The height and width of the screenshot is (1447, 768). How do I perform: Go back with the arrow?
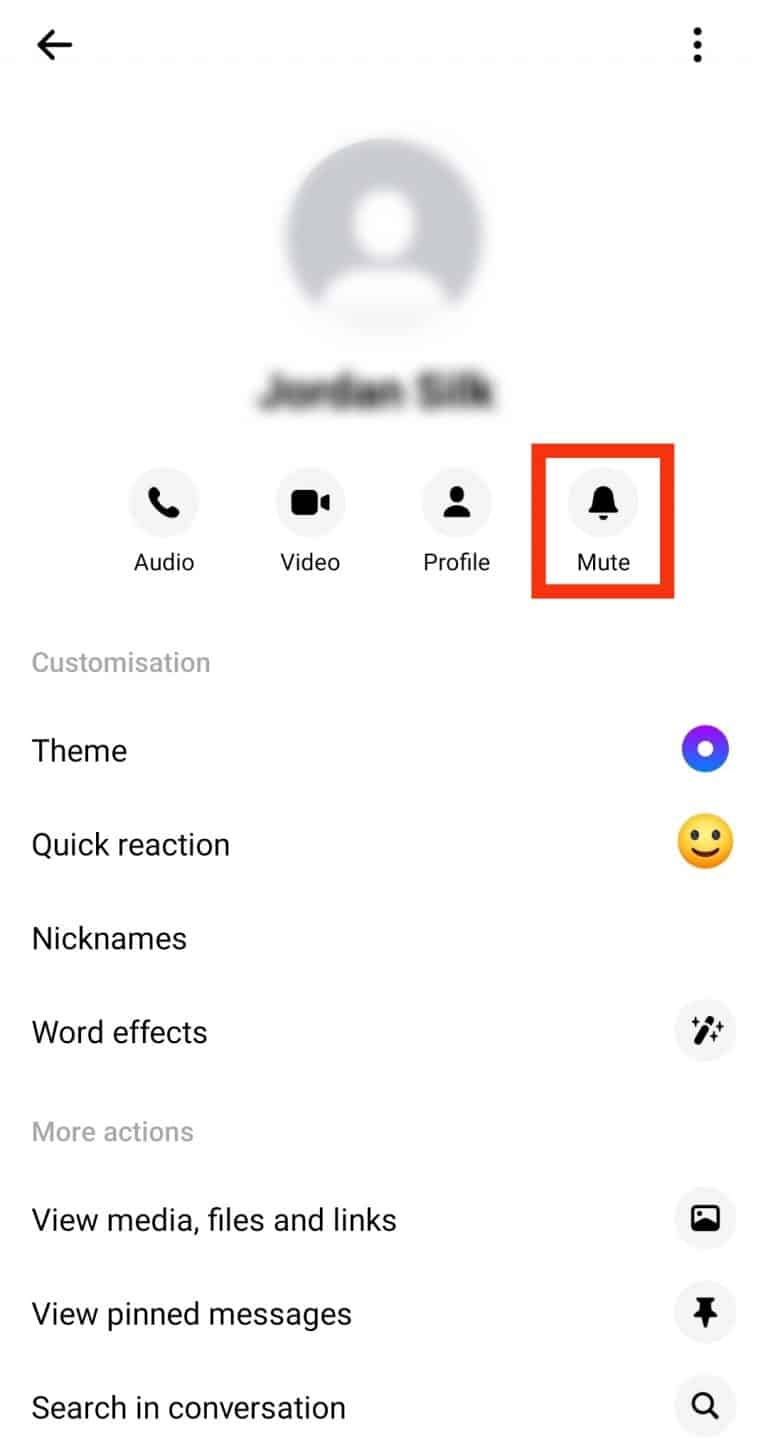53,44
